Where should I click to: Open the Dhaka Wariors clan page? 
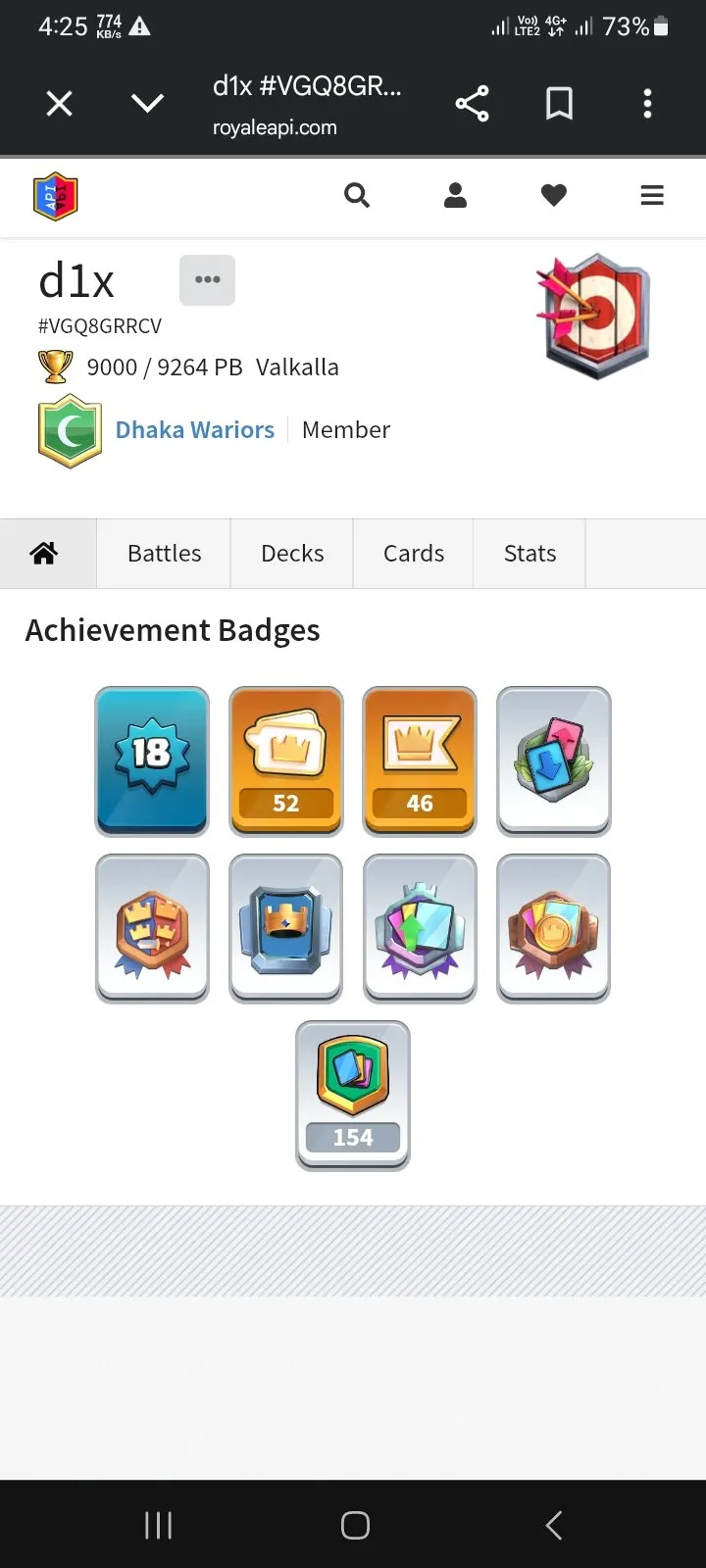(x=195, y=430)
